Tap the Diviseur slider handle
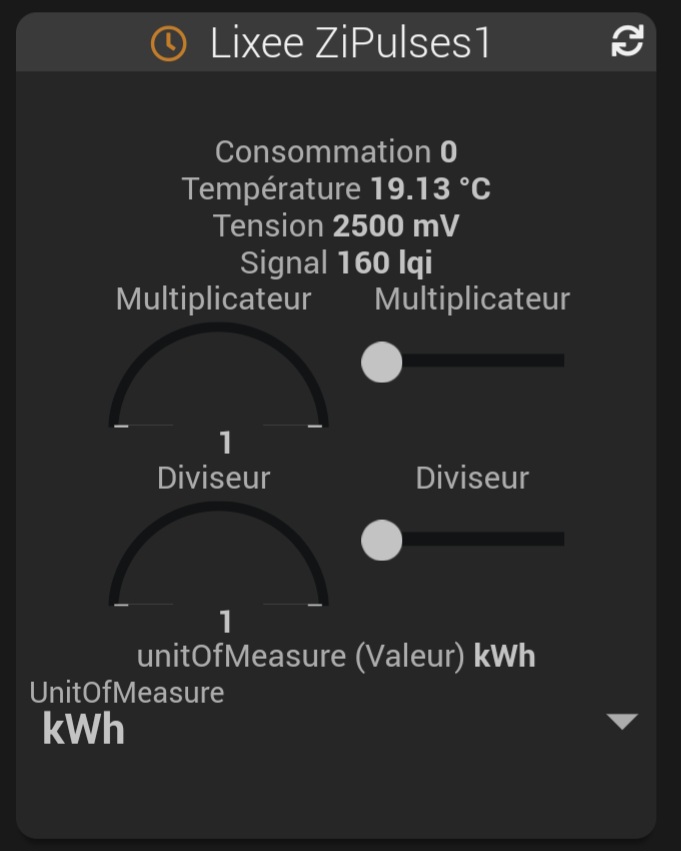681x851 pixels. click(381, 541)
